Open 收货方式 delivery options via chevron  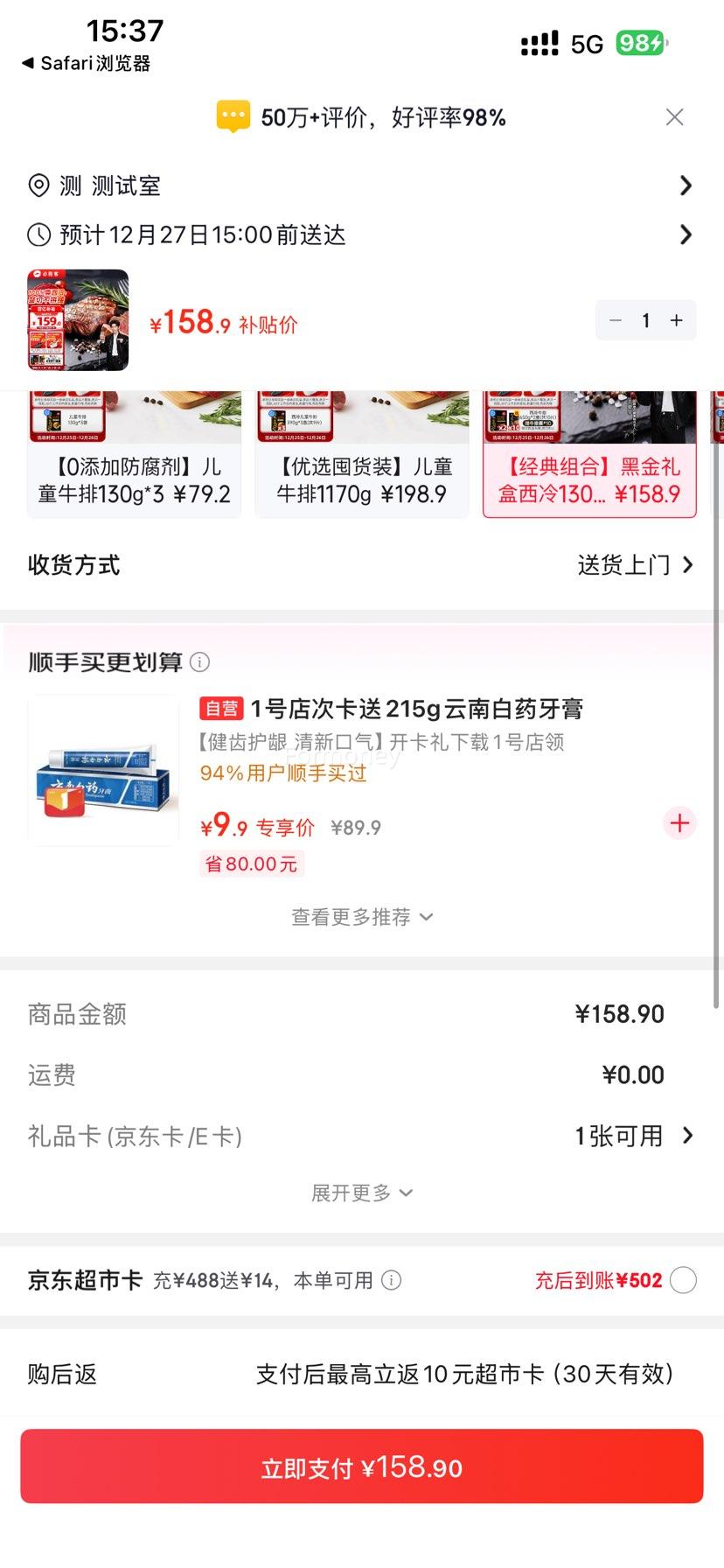(x=688, y=565)
